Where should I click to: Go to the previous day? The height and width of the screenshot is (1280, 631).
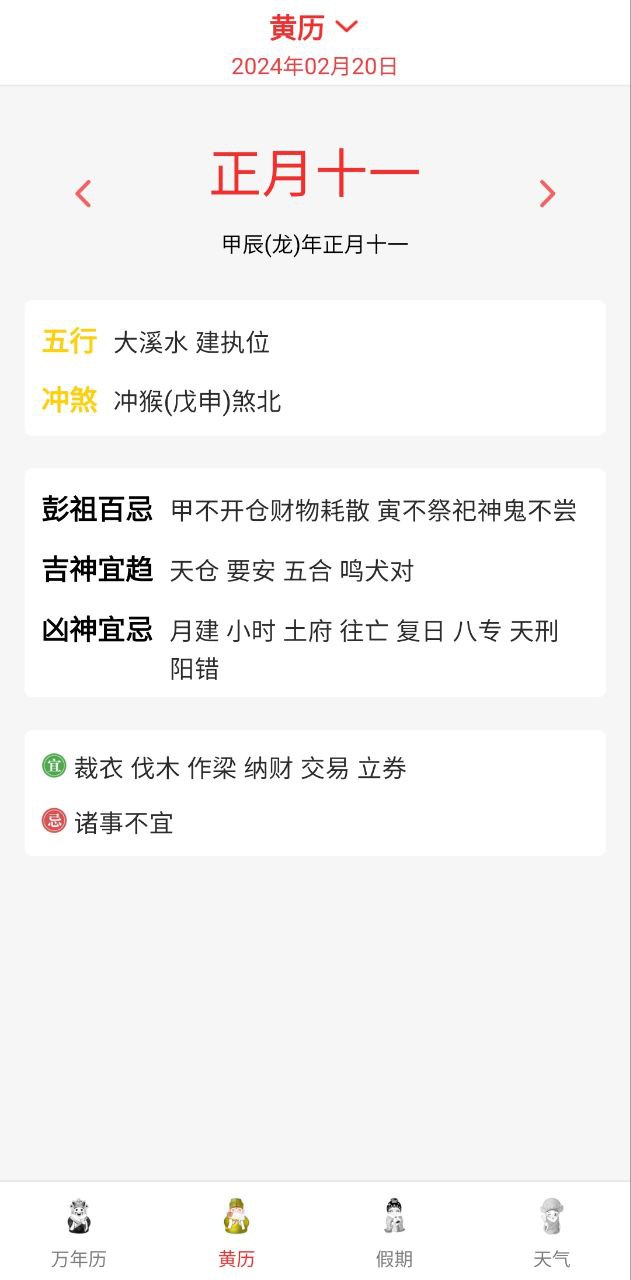coord(83,193)
